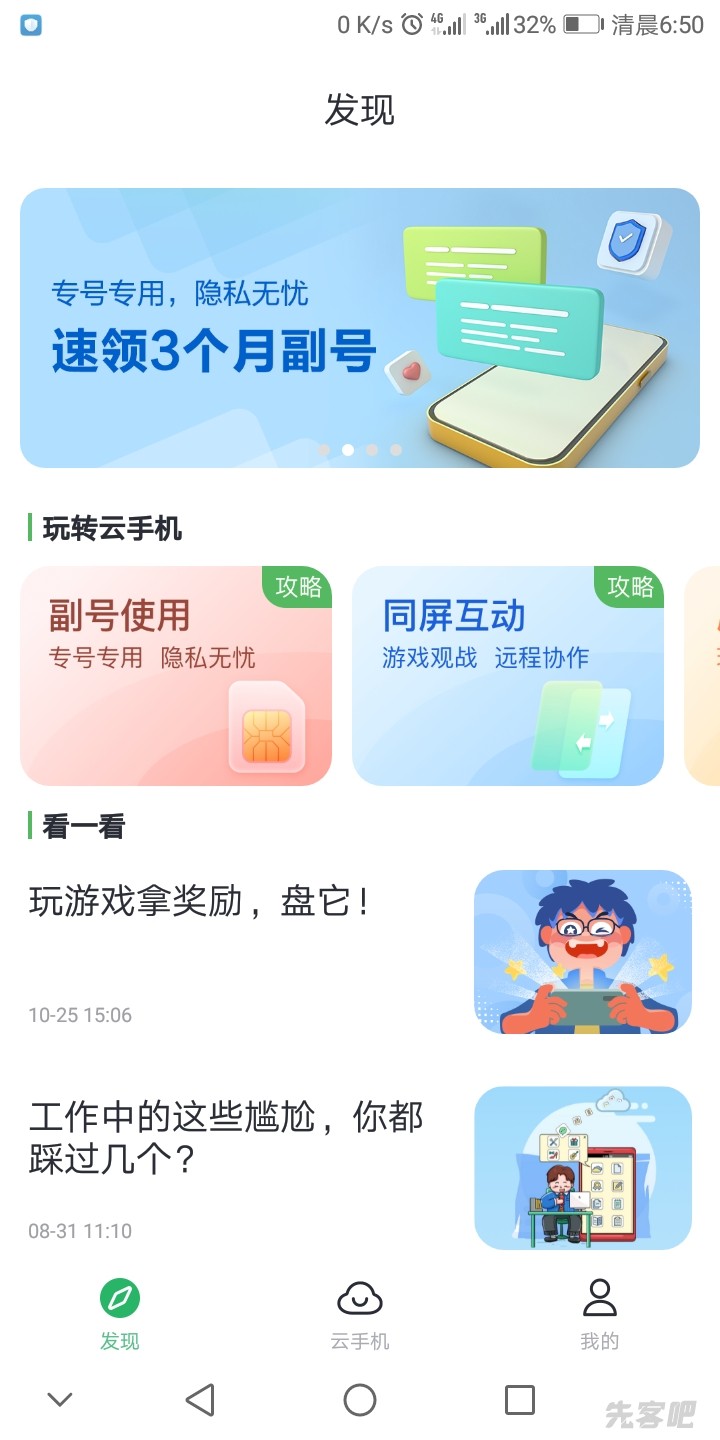Go to the 我的 tab
Image resolution: width=720 pixels, height=1440 pixels.
[599, 1314]
